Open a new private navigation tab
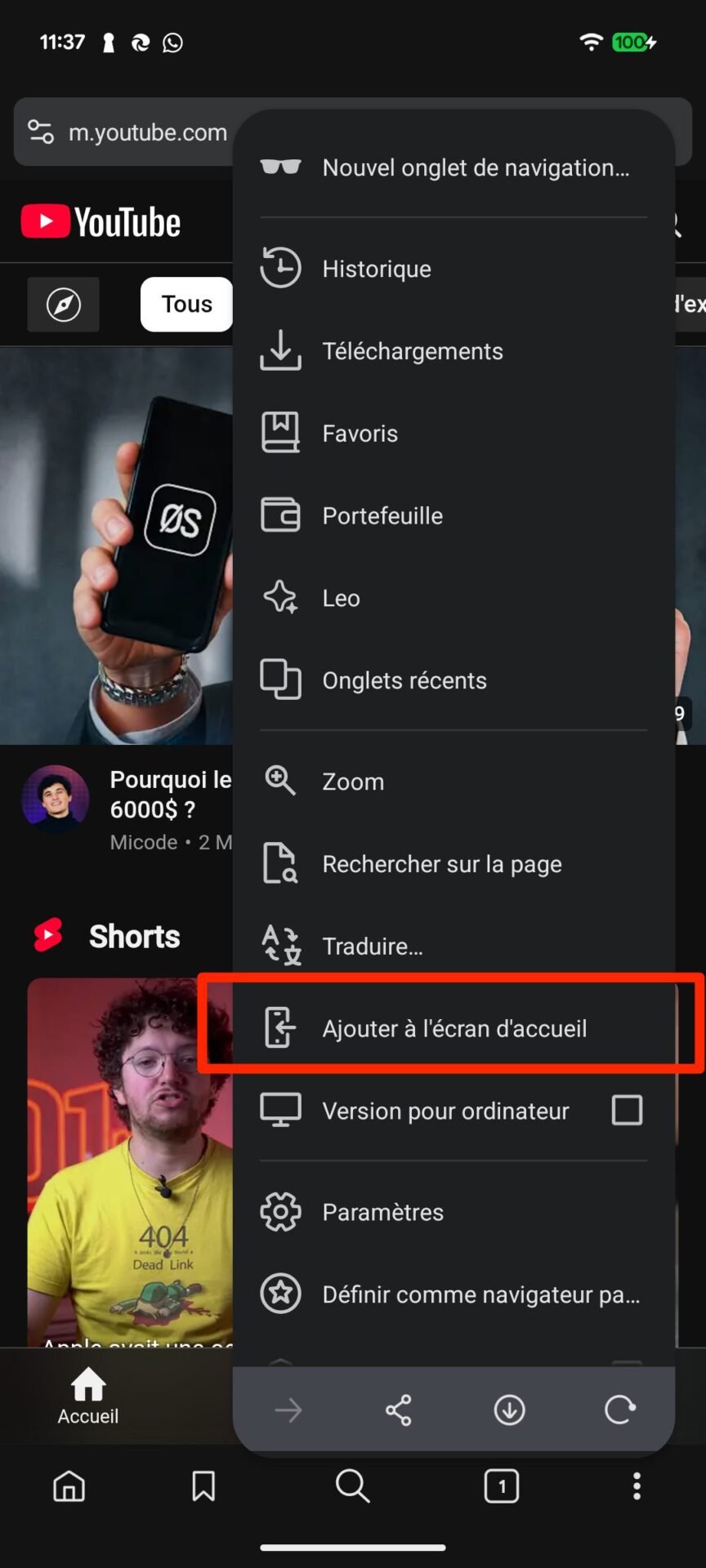 tap(454, 167)
